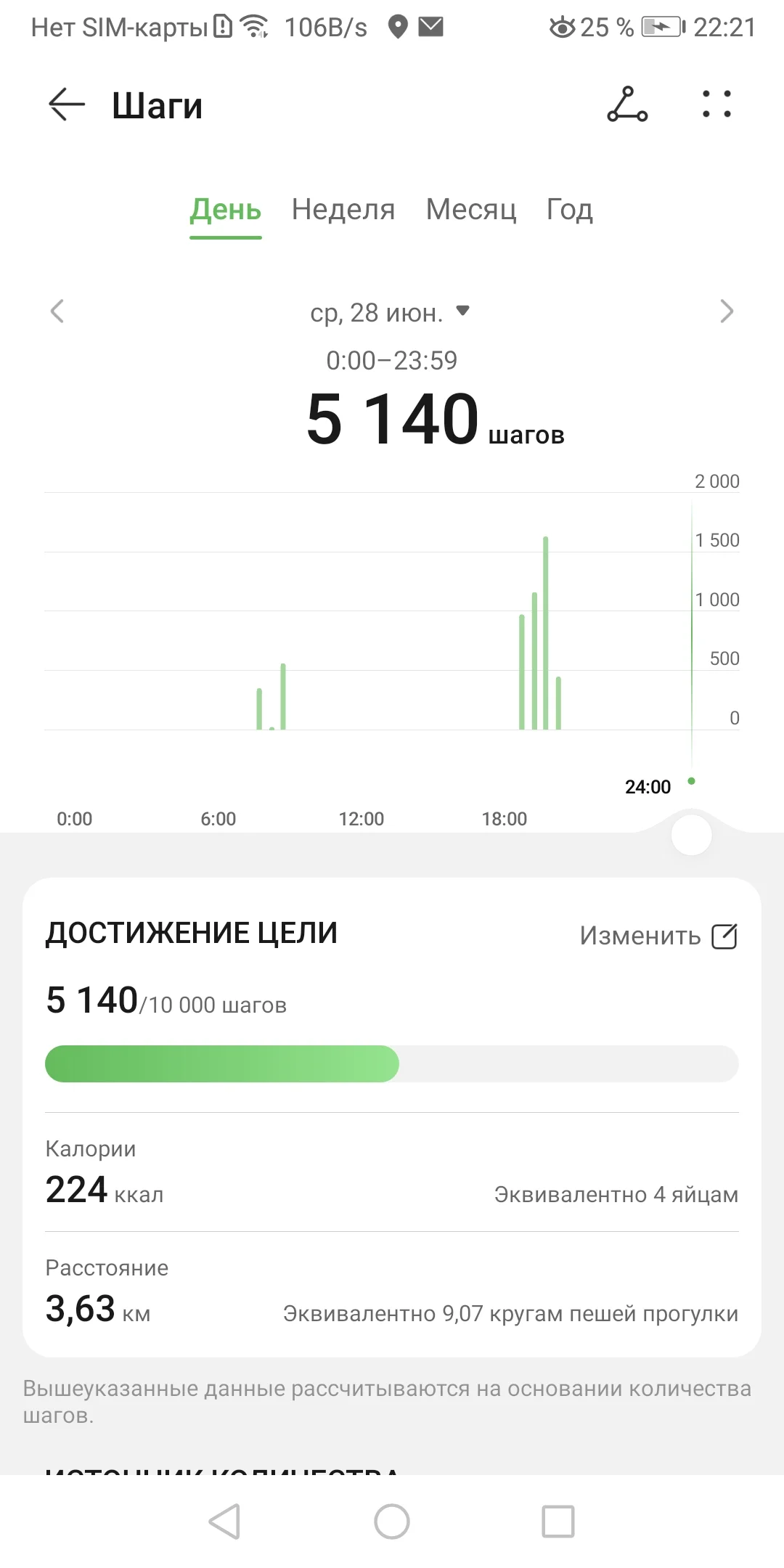Viewport: 784px width, 1568px height.
Task: Select the День tab
Action: [x=225, y=210]
